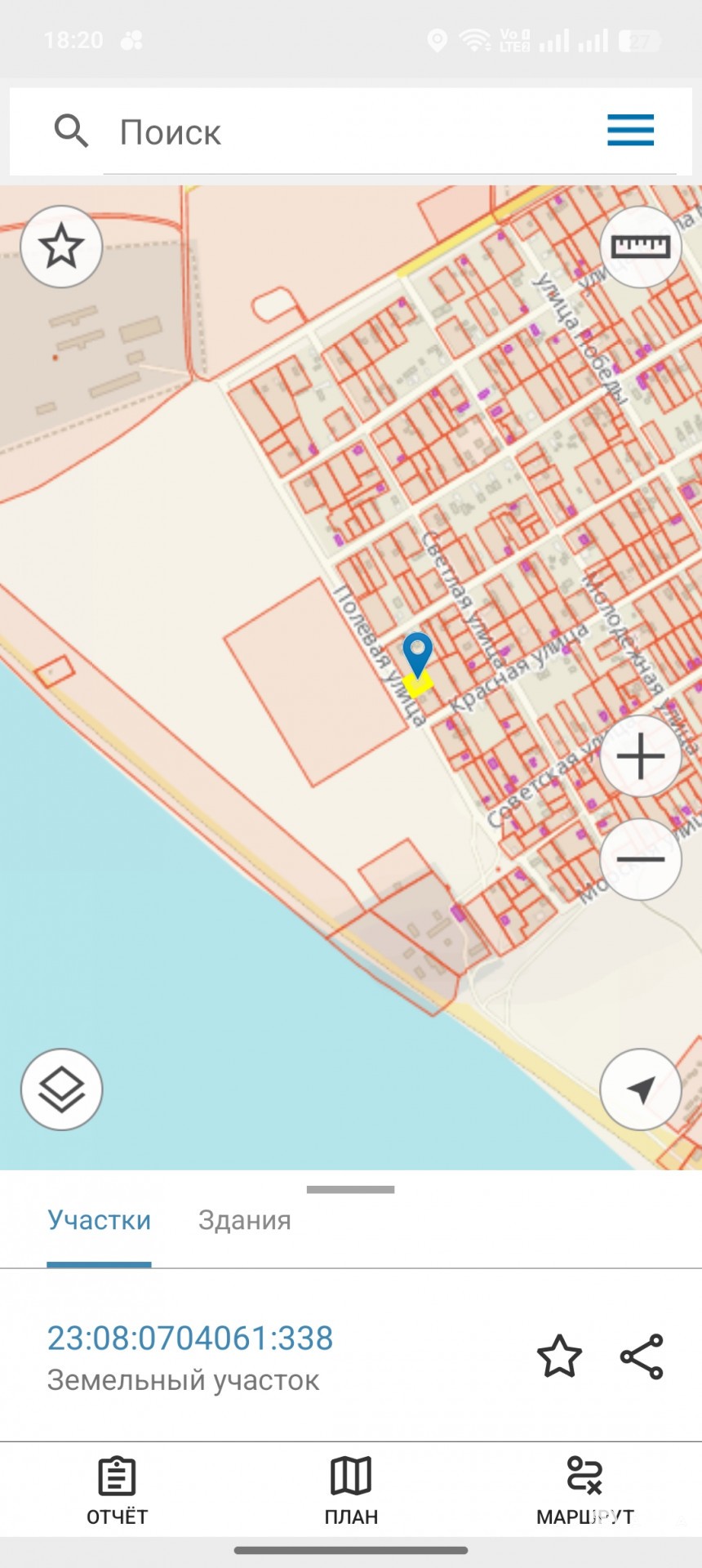This screenshot has width=702, height=1568.
Task: Activate the ruler measurement tool
Action: 641,247
